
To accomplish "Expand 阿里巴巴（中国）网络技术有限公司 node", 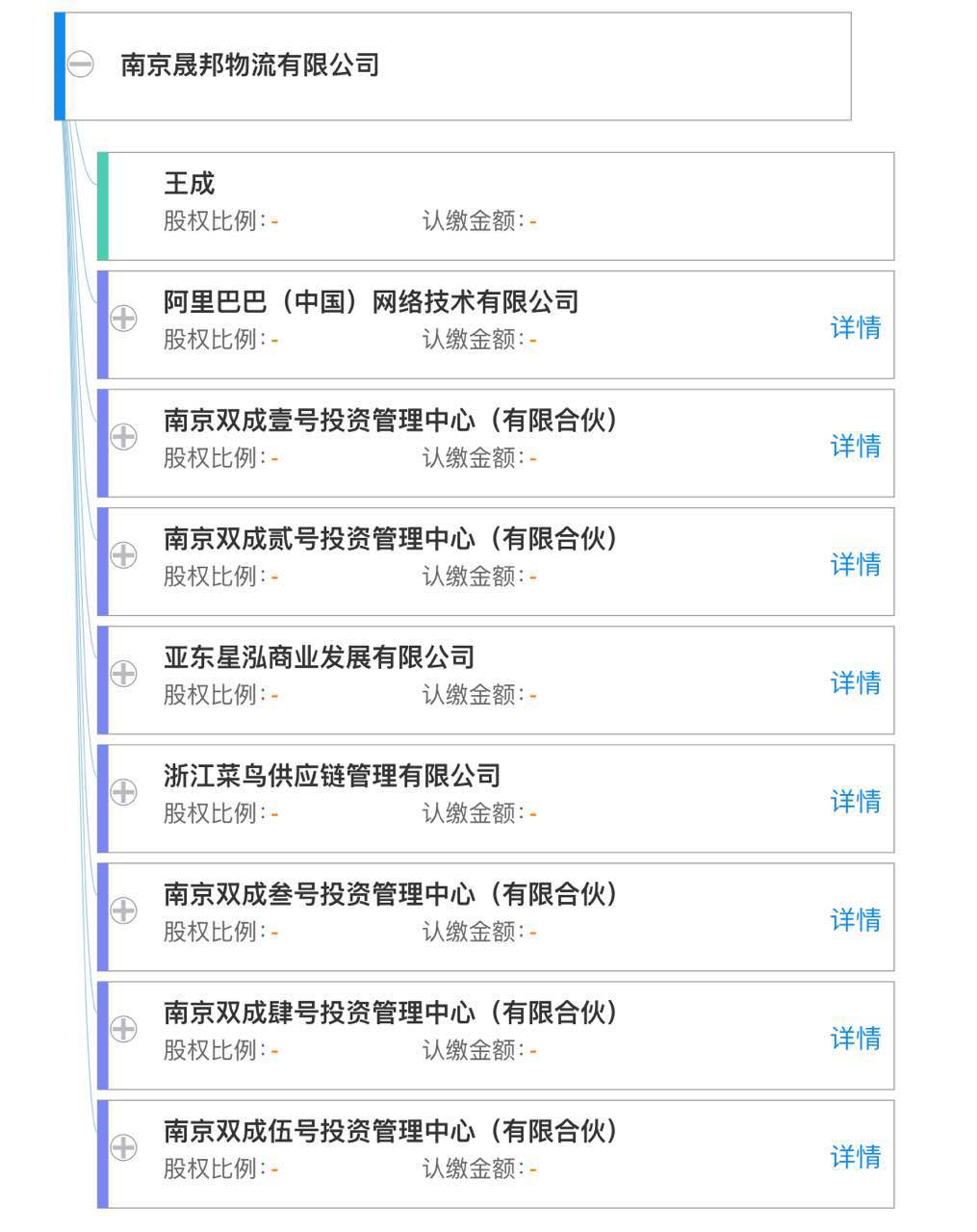I will point(123,318).
